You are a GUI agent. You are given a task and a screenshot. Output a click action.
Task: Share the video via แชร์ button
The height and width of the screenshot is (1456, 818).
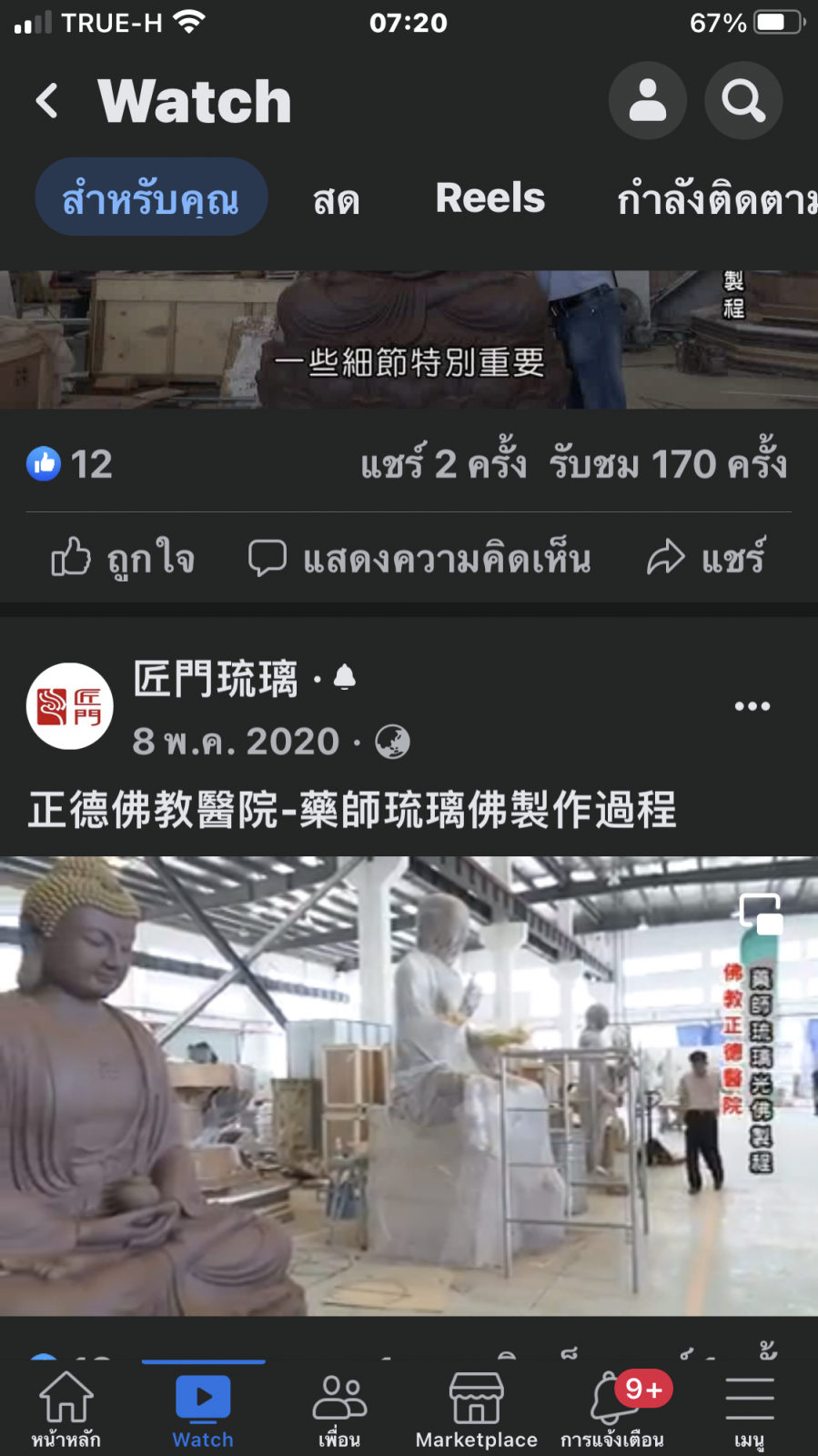click(706, 558)
